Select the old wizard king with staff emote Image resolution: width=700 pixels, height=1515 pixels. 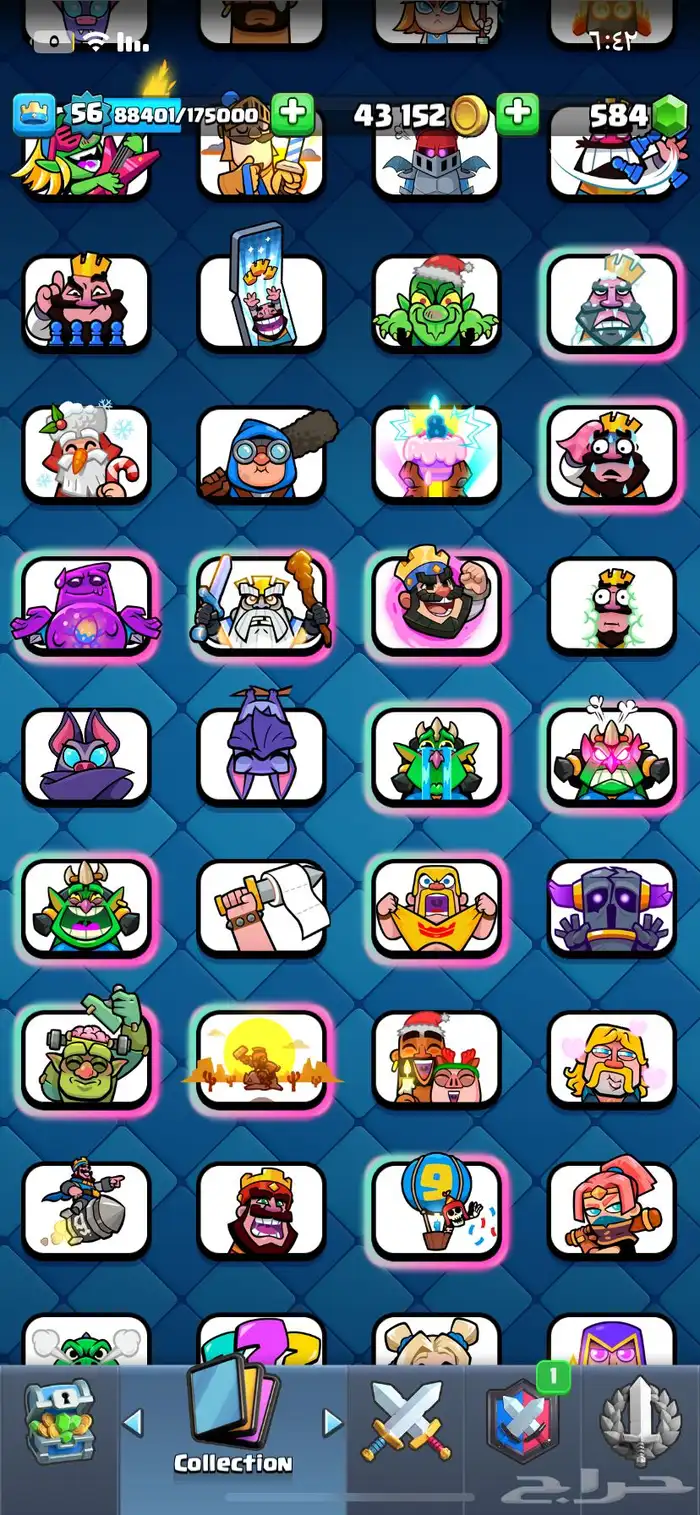click(261, 606)
